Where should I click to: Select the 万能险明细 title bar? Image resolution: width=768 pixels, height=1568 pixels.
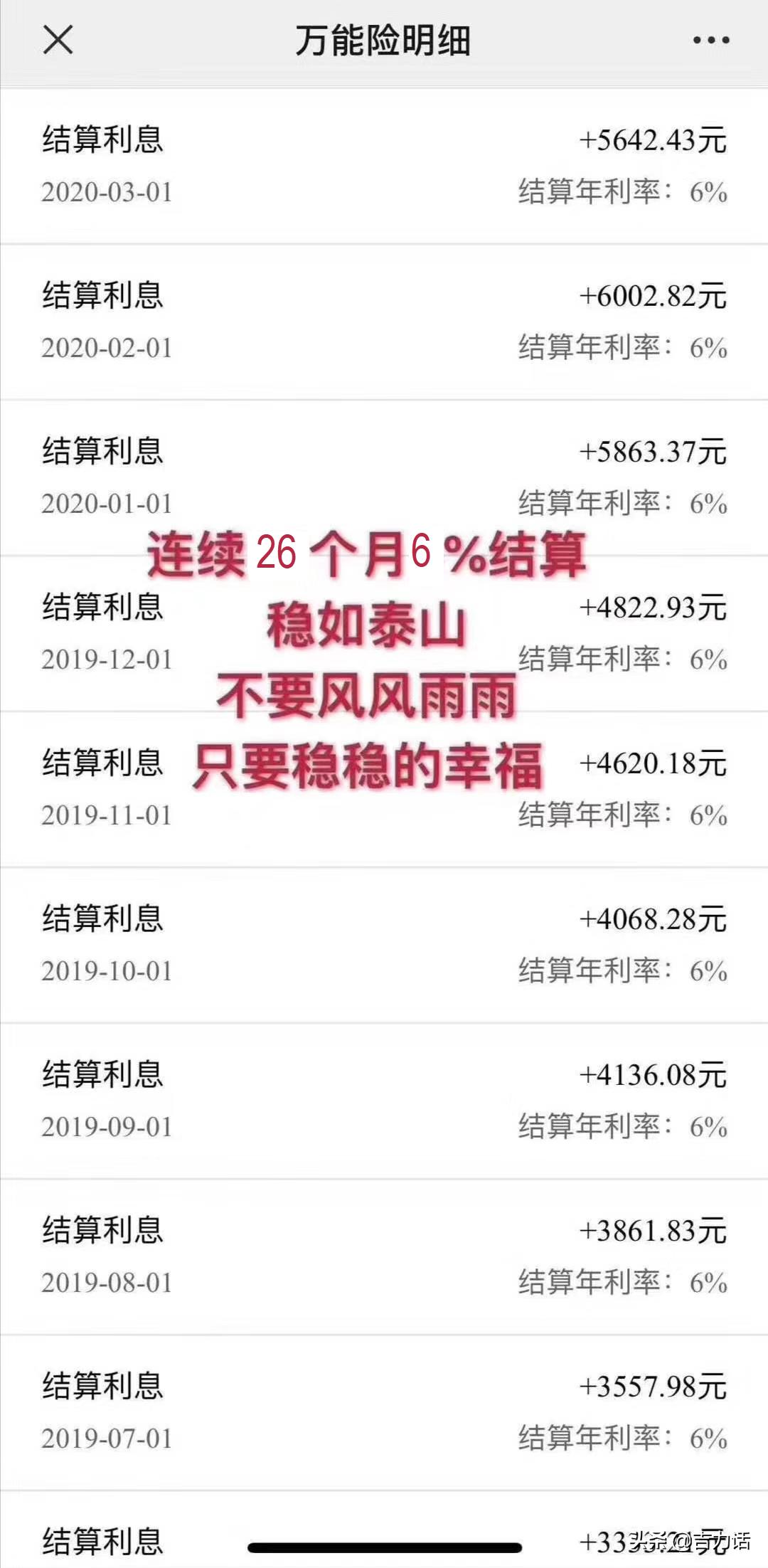pos(384,39)
